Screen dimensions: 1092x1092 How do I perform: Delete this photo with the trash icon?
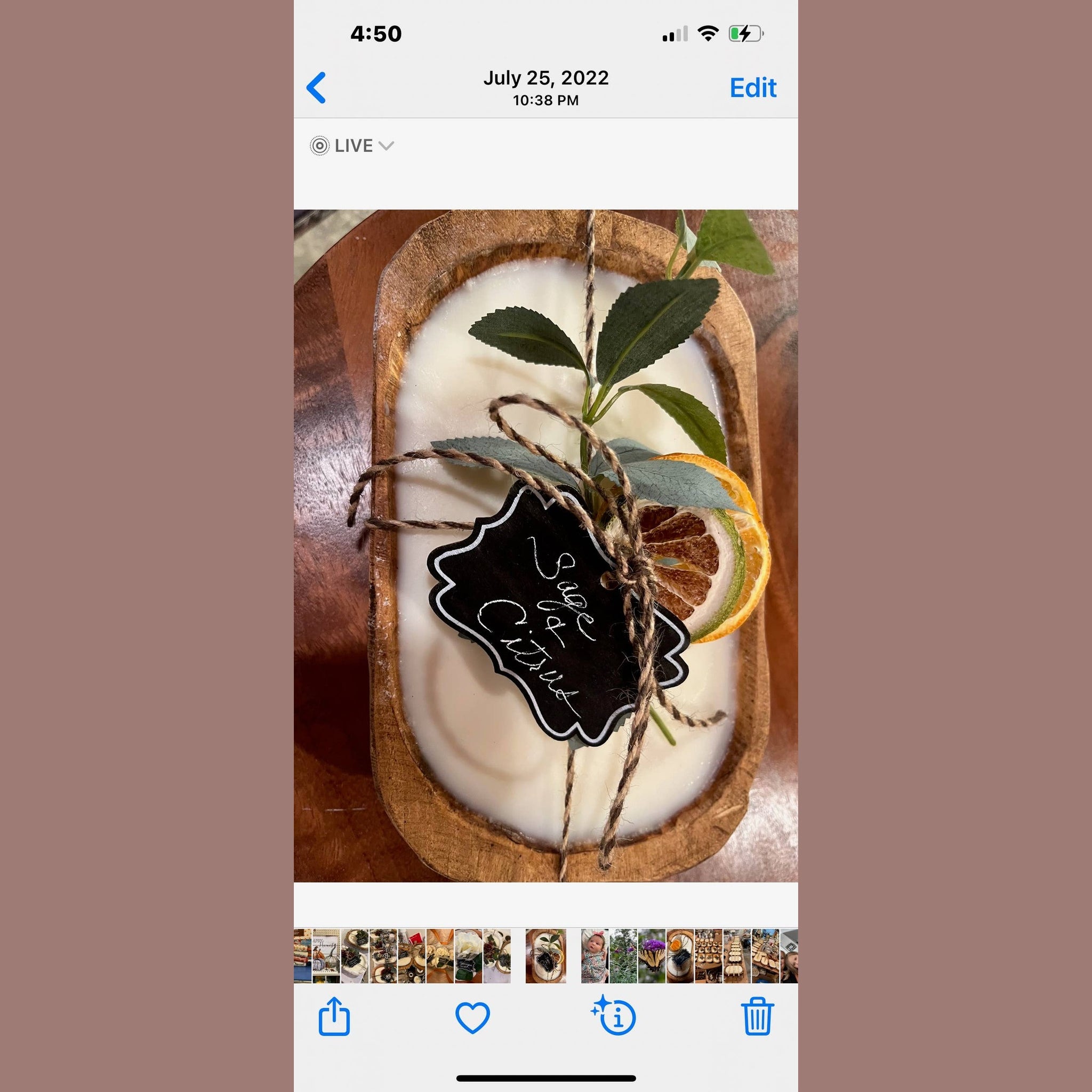click(757, 1017)
